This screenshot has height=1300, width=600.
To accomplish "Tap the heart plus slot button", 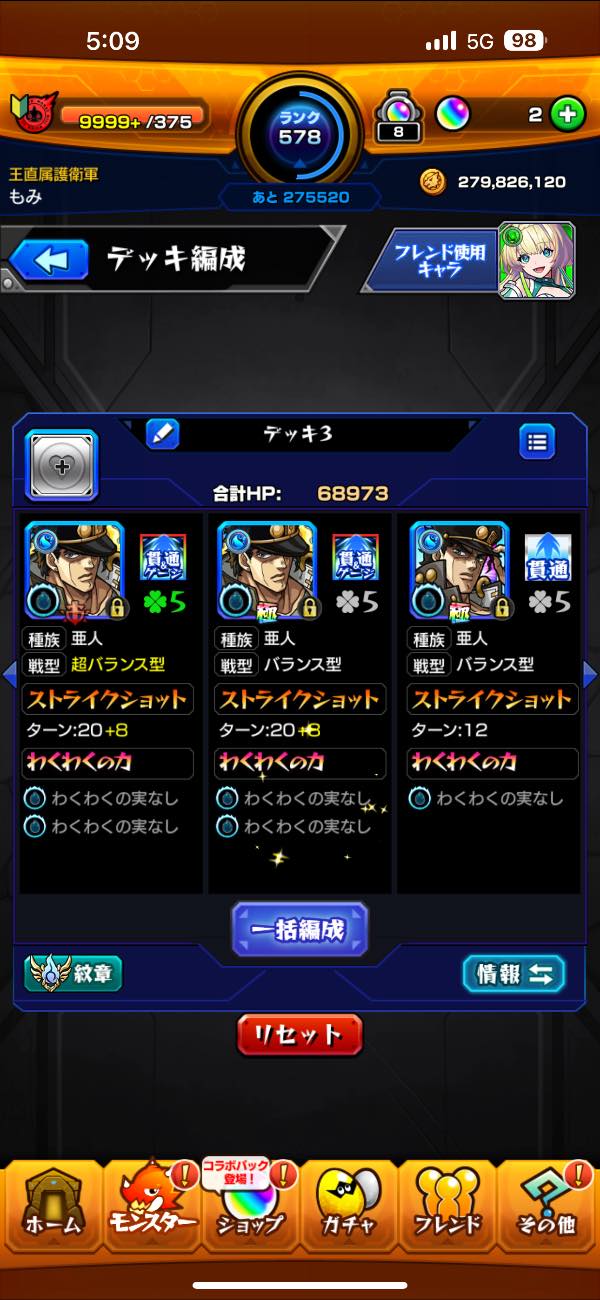I will point(61,465).
